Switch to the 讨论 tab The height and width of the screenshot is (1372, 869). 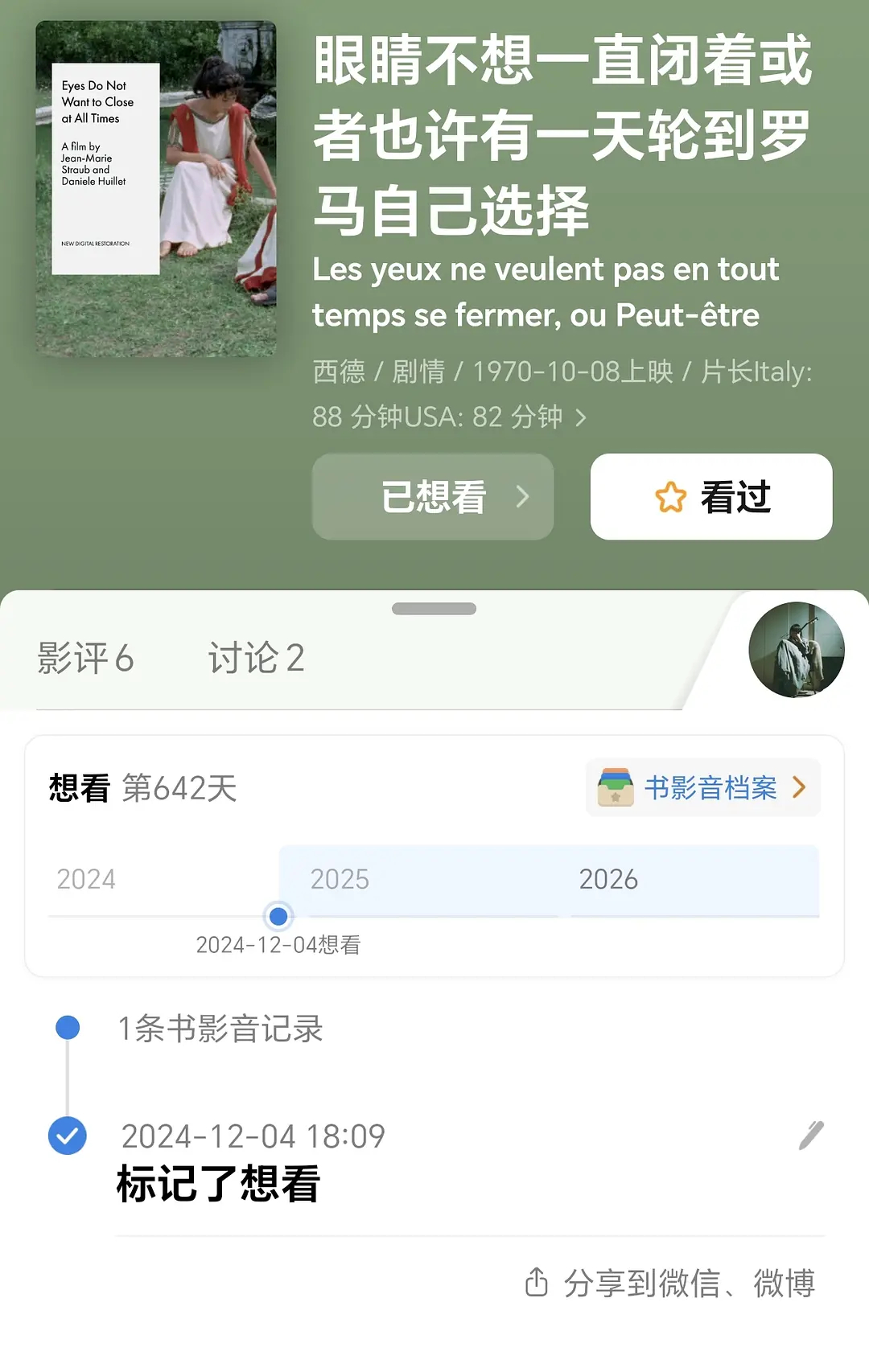257,658
